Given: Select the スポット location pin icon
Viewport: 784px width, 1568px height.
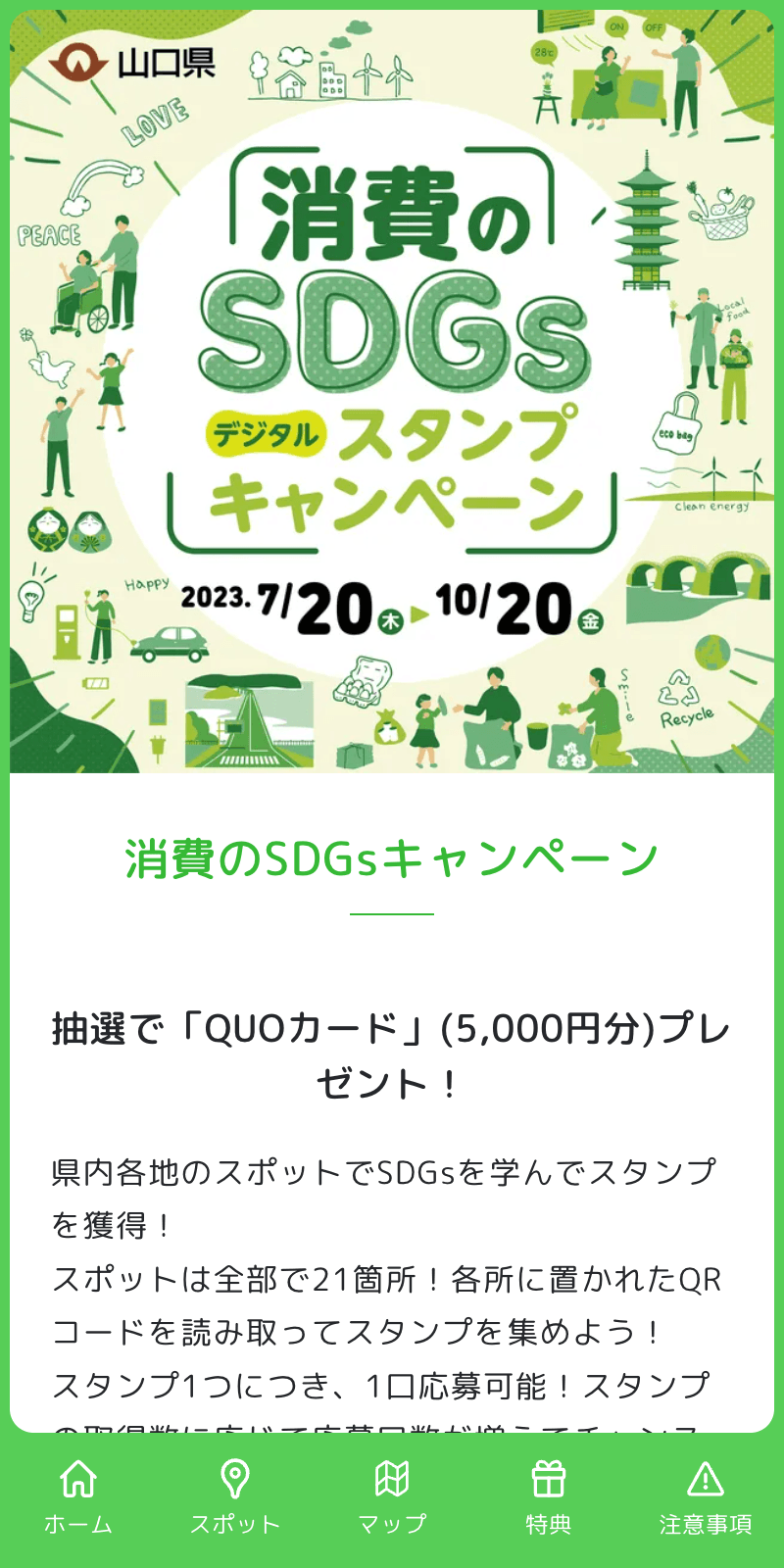Looking at the screenshot, I should click(235, 1490).
